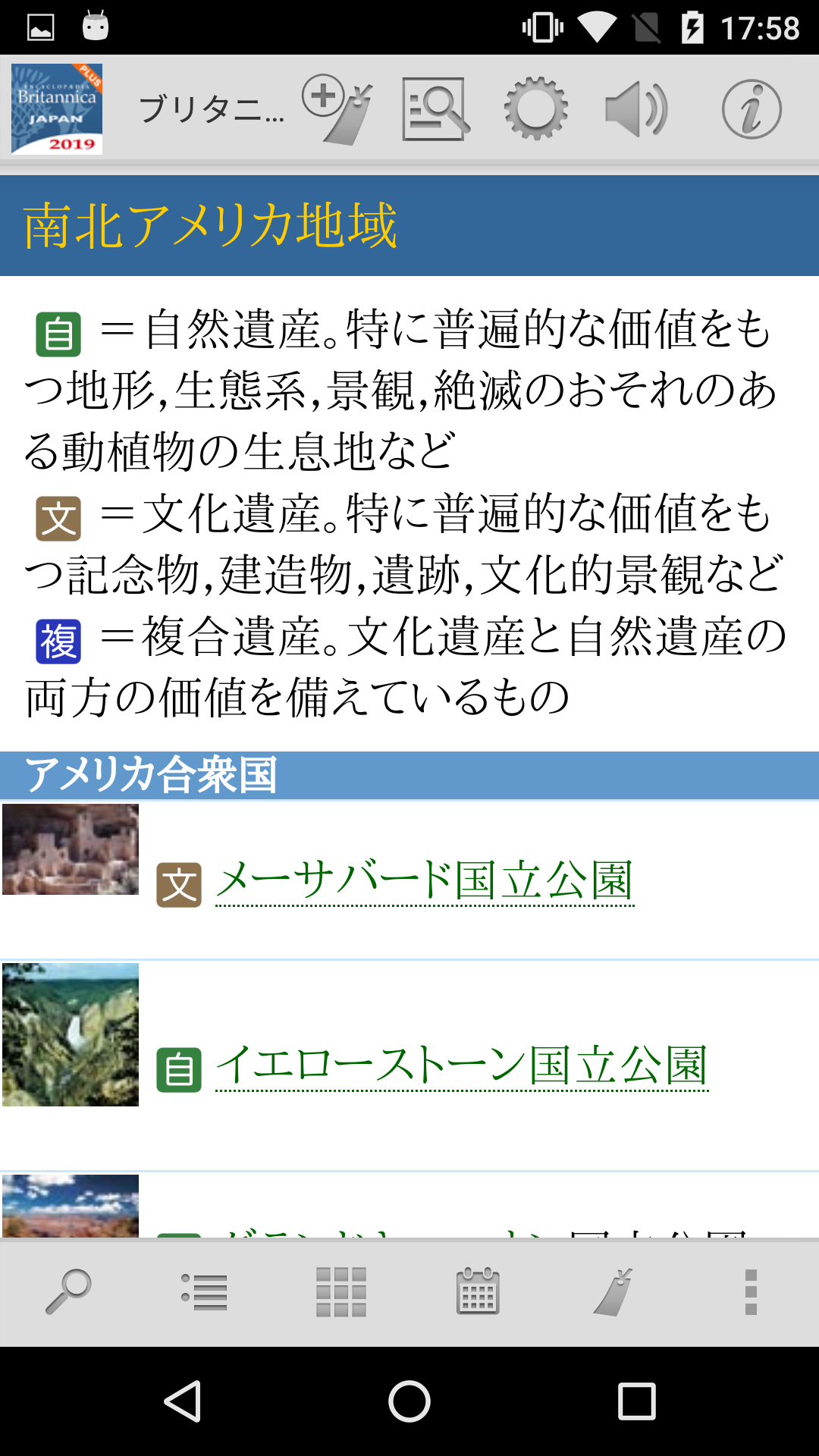Screen dimensions: 819x1456
Task: Tap the Mesa Verde cliff dwelling thumbnail
Action: [x=71, y=849]
